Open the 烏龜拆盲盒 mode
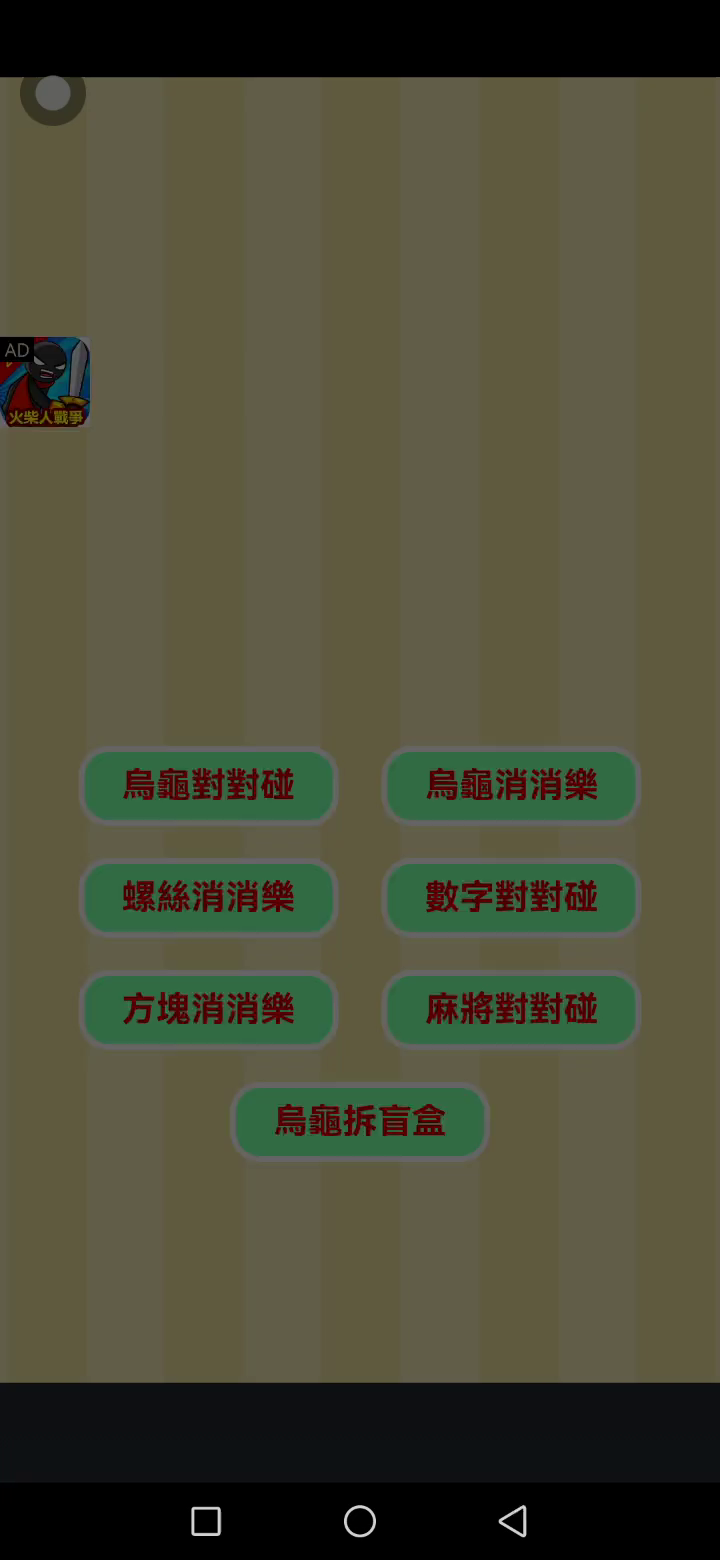 click(360, 1122)
